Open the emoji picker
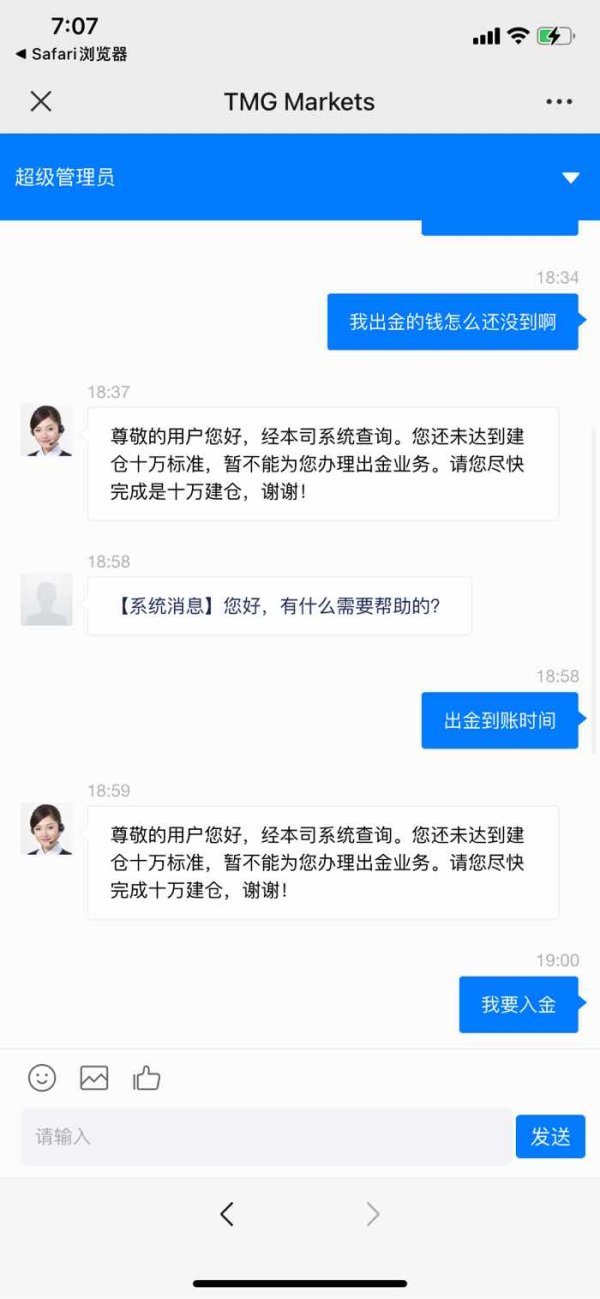 42,1077
